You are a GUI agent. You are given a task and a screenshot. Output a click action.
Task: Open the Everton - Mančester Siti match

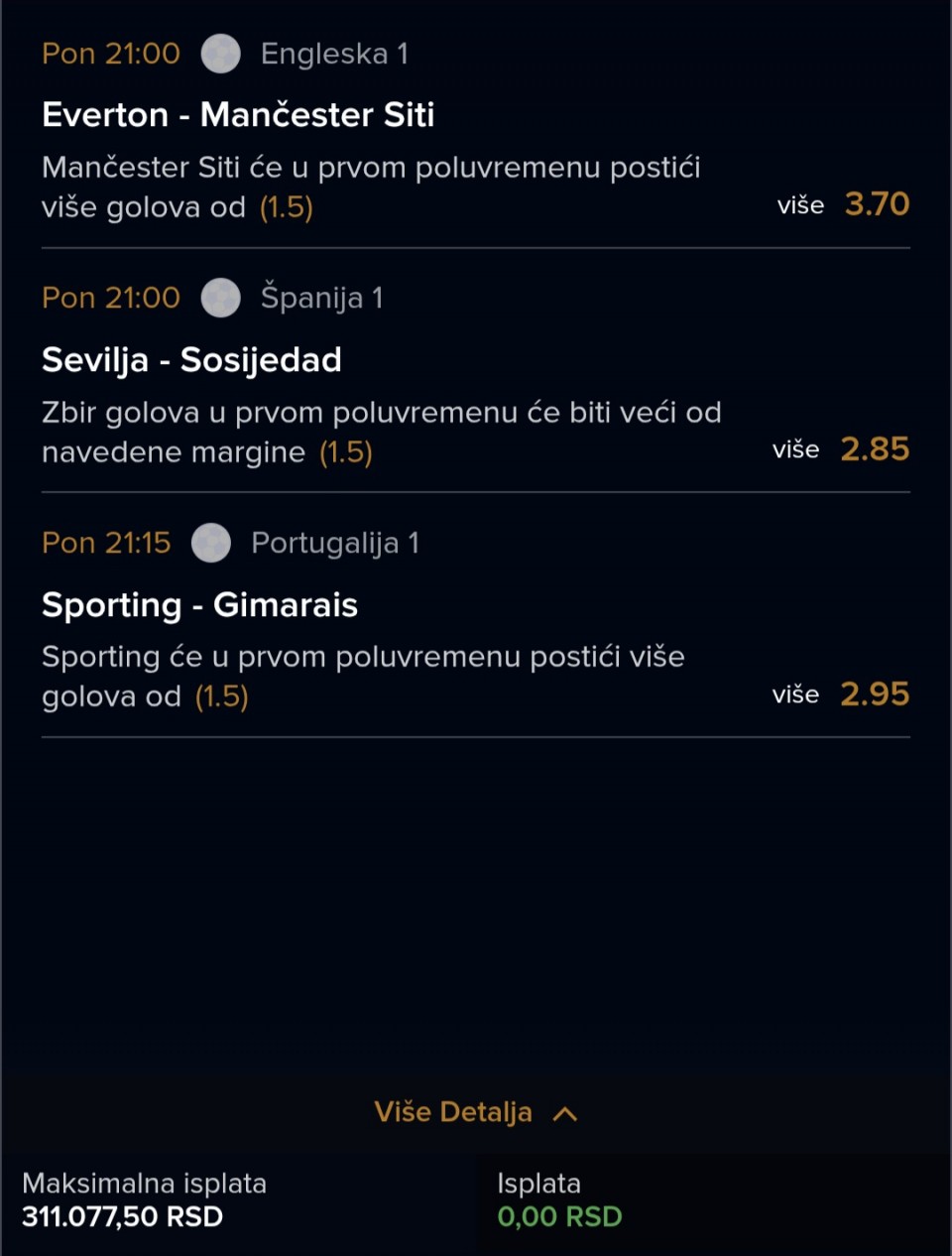point(238,115)
